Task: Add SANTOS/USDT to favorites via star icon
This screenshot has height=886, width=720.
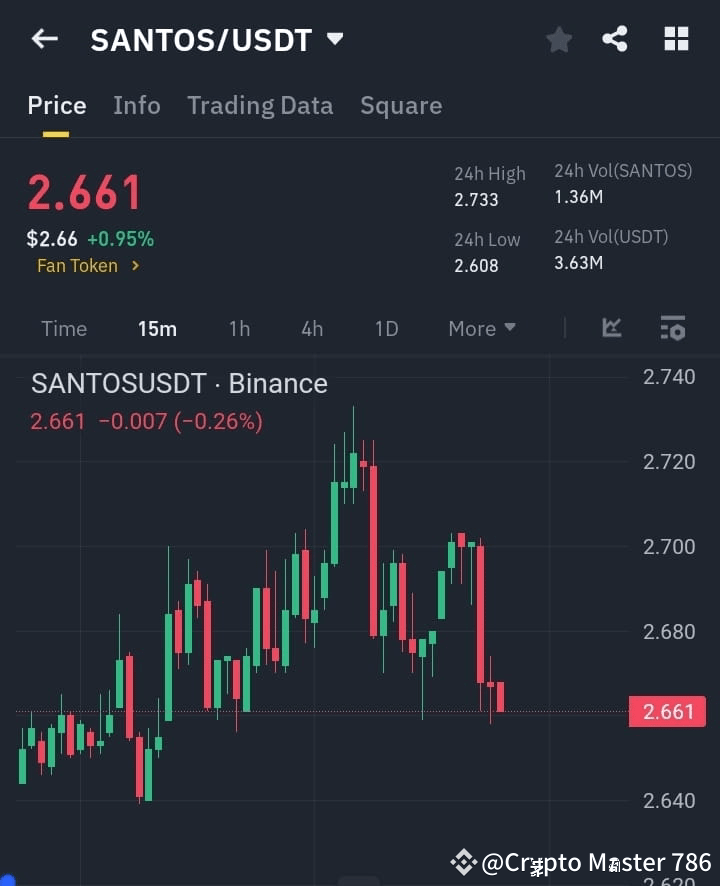Action: click(559, 39)
